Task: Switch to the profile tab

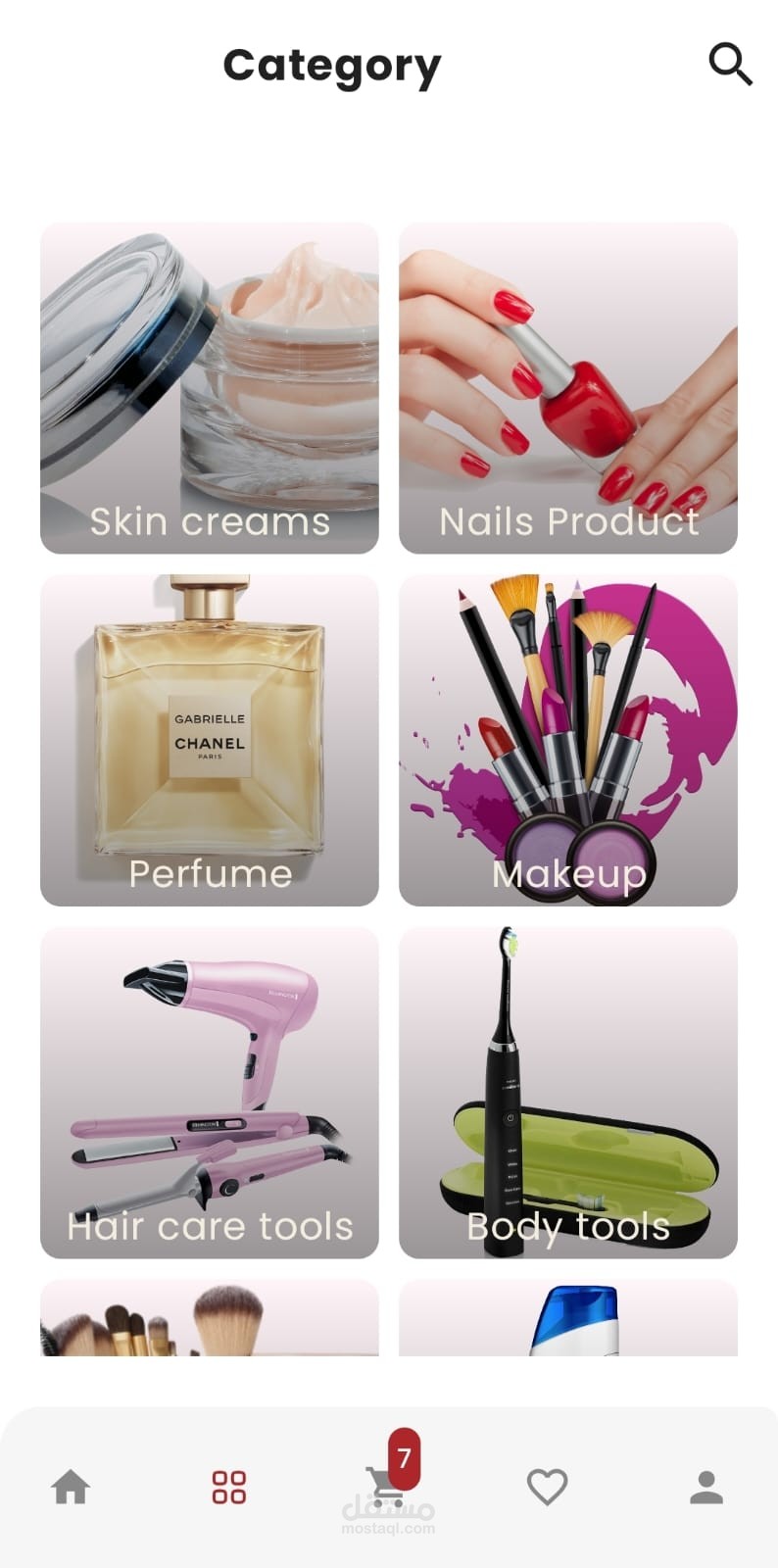Action: click(x=705, y=1487)
